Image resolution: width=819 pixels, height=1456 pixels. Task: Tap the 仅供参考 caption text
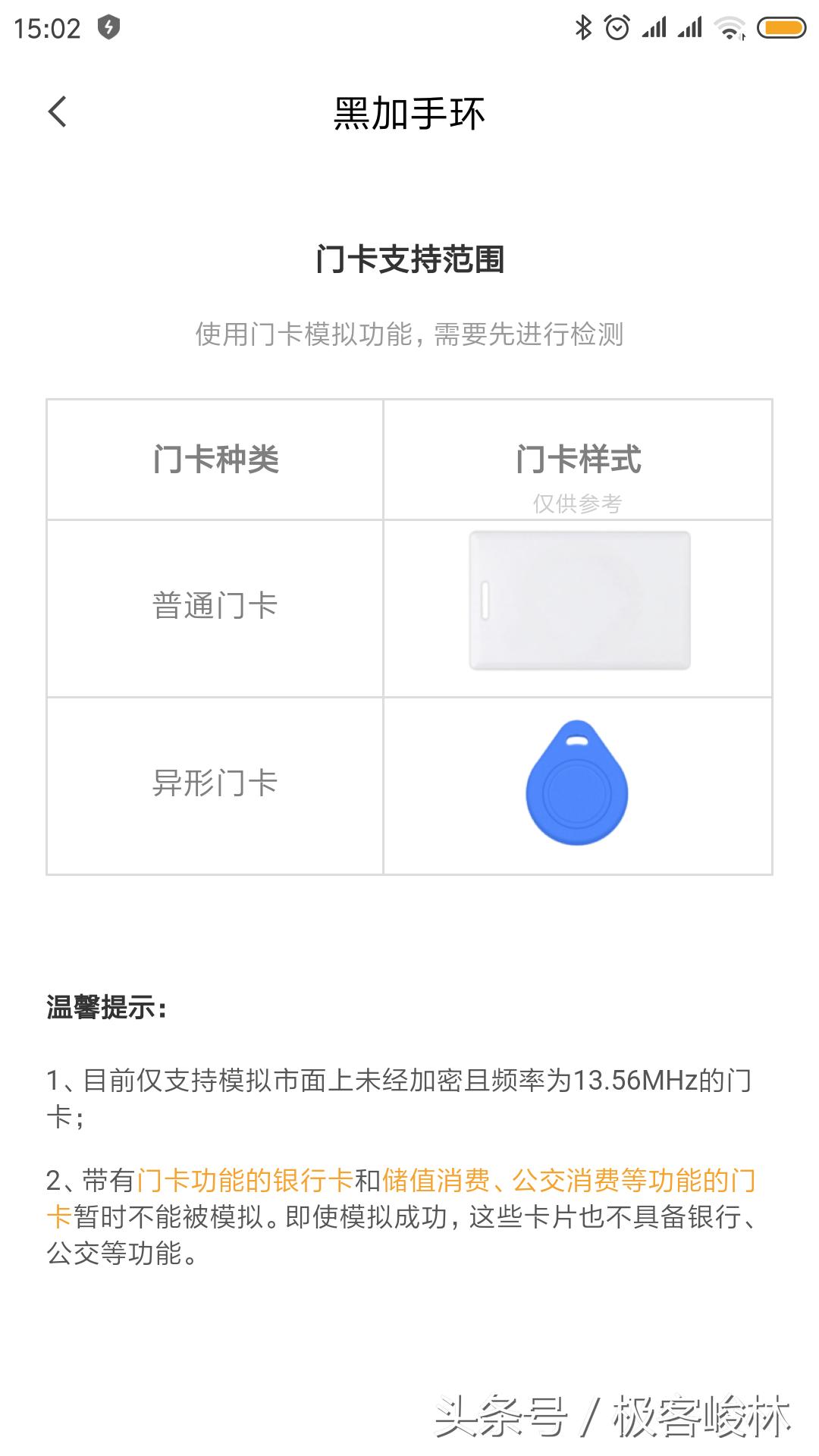[x=579, y=500]
